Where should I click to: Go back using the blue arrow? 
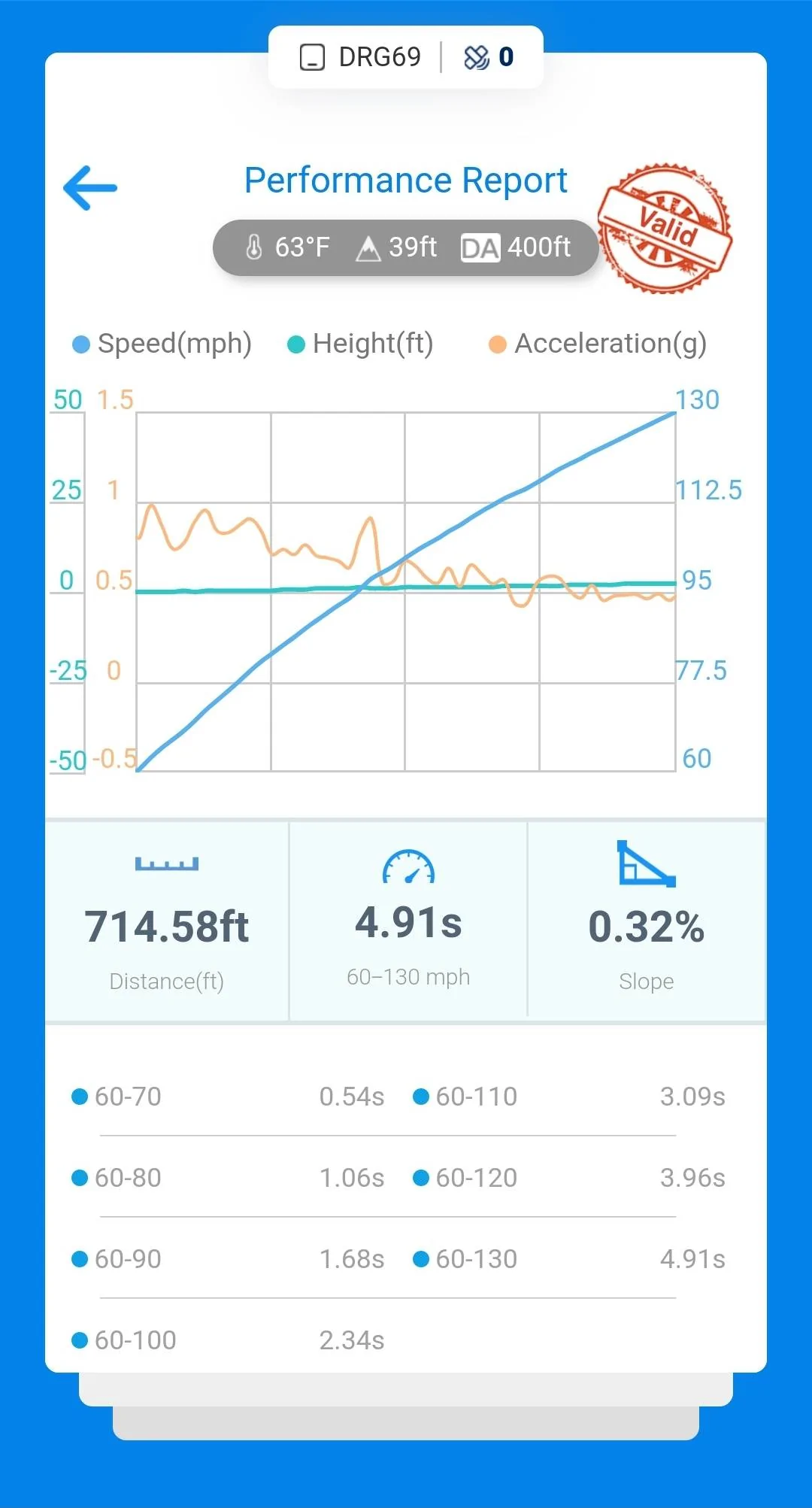90,187
